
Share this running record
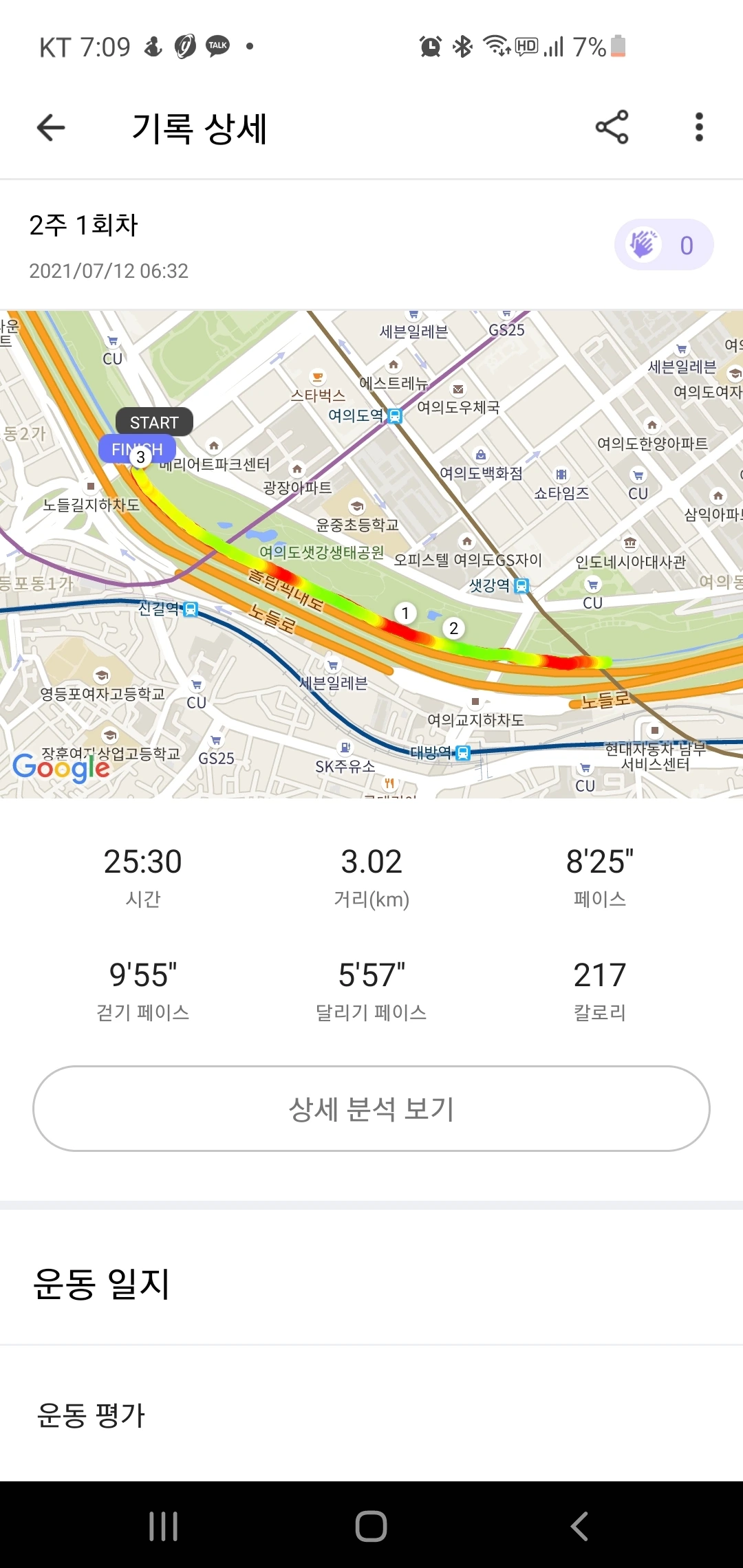click(x=612, y=127)
